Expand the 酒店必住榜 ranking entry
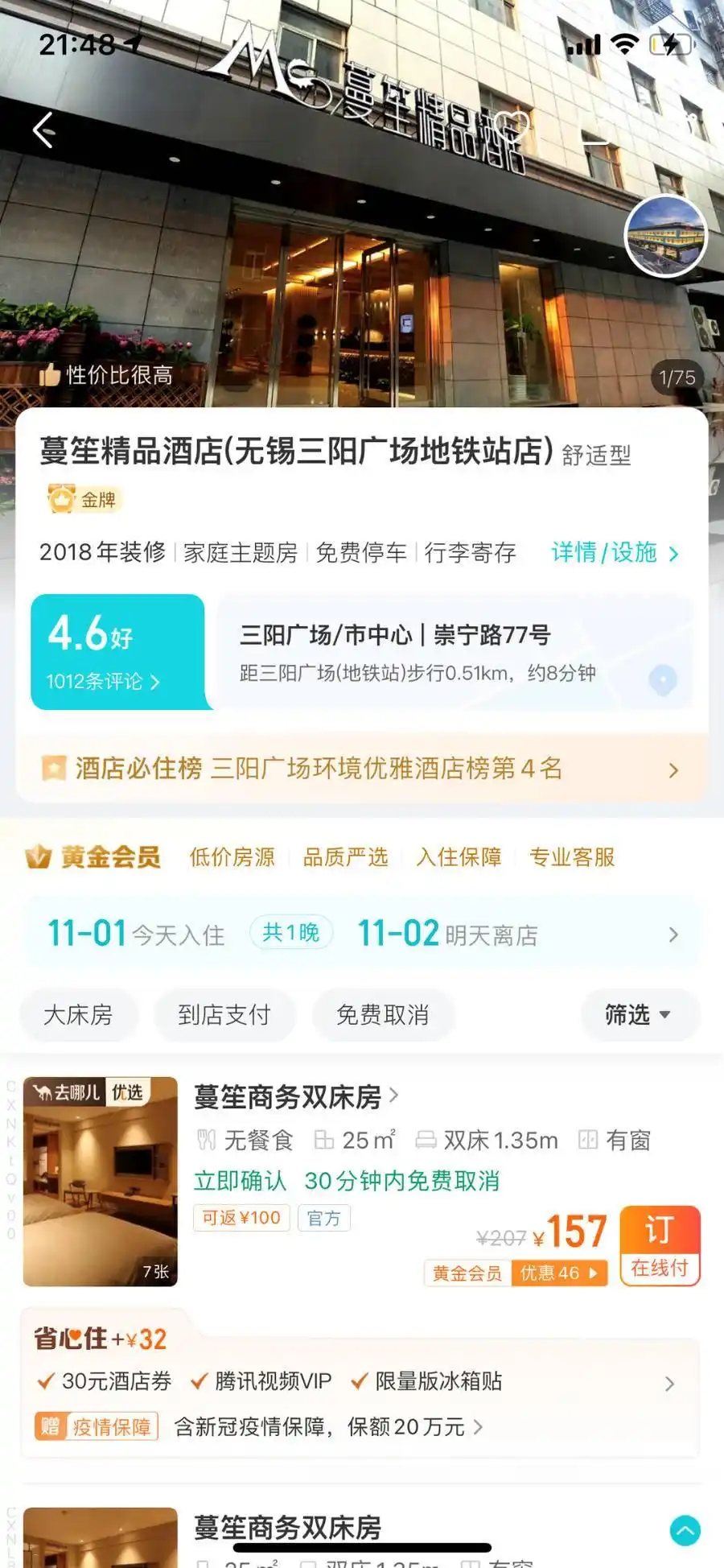This screenshot has width=724, height=1568. pos(674,770)
